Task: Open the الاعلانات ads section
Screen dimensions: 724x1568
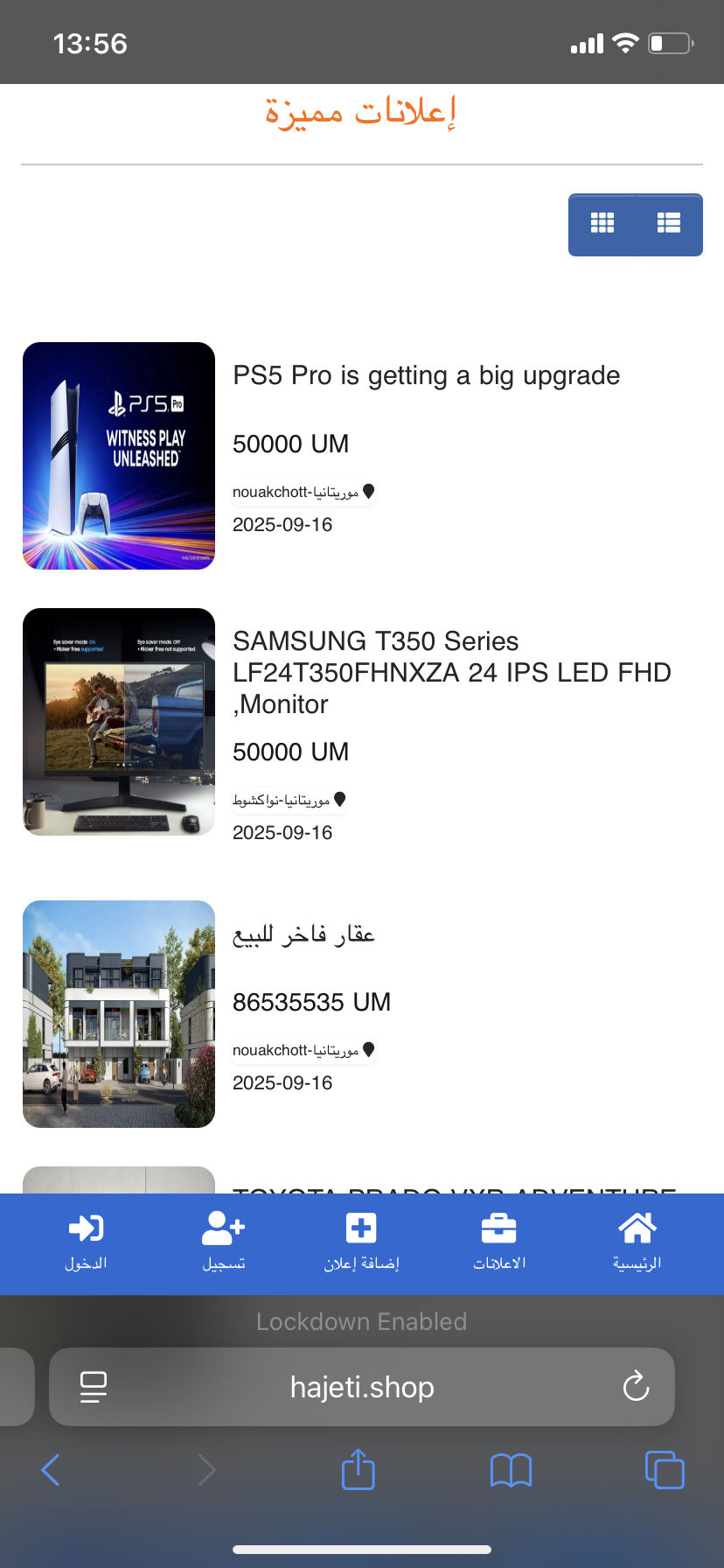Action: [x=499, y=1240]
